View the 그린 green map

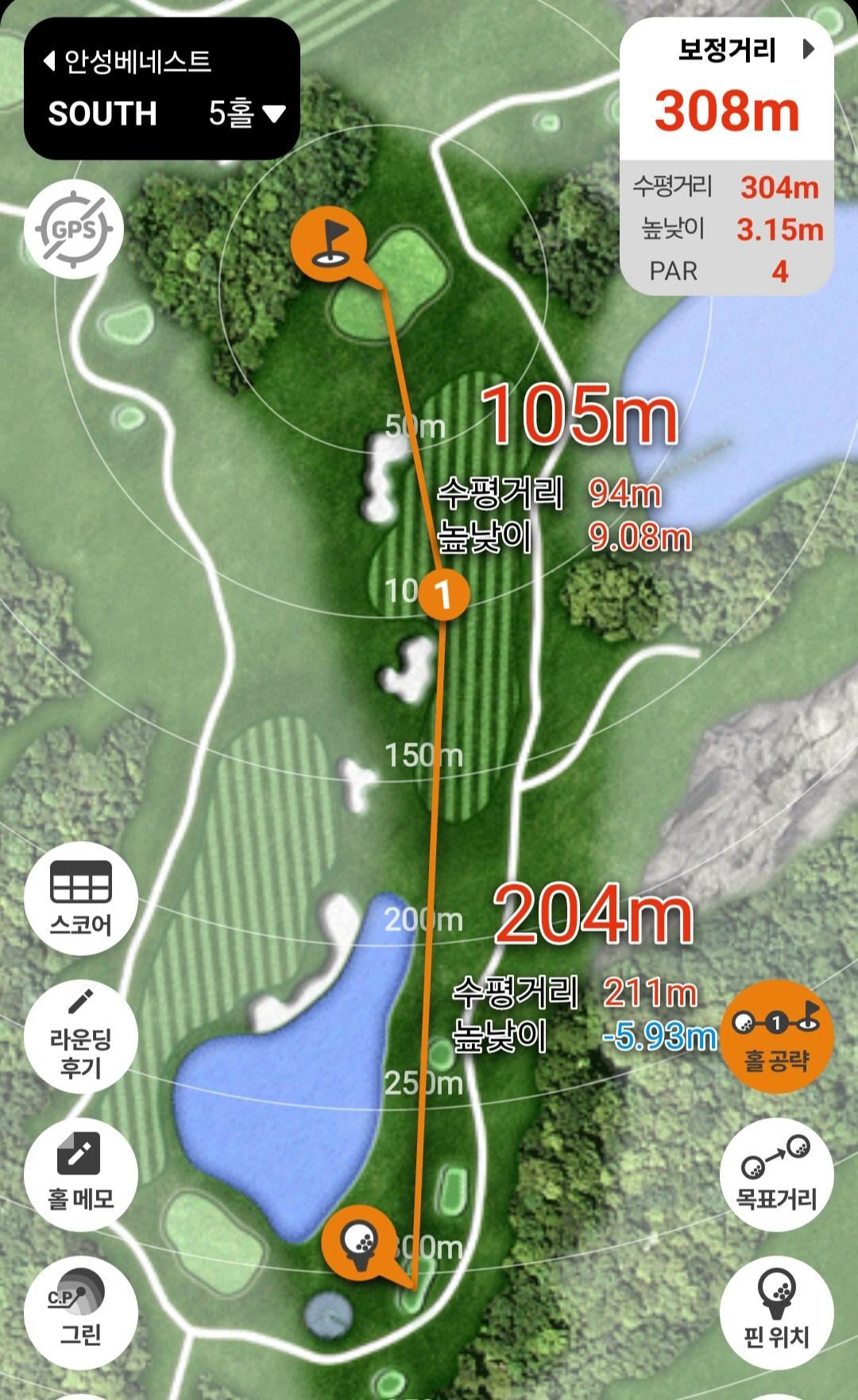[80, 1312]
